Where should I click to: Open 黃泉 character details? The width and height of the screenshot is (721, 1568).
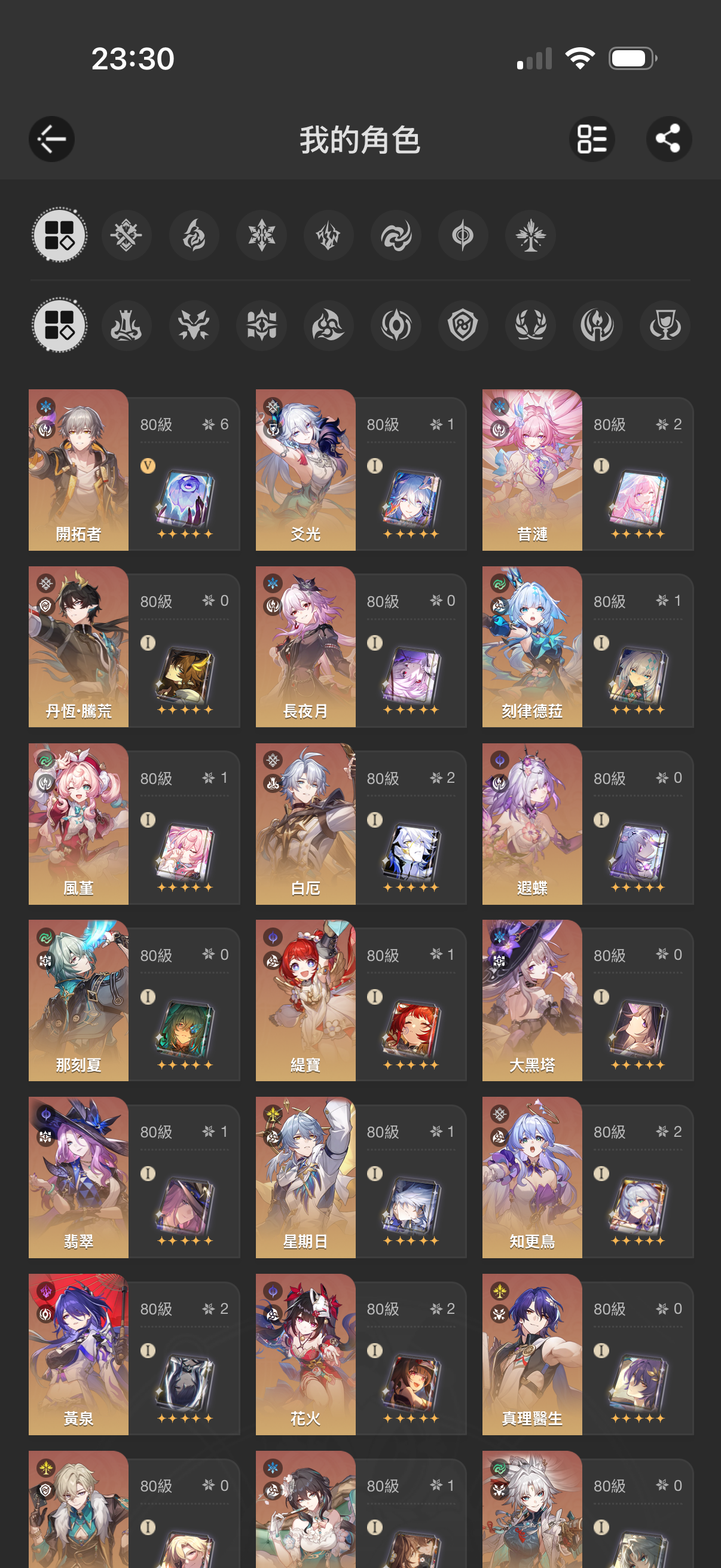coord(134,1354)
